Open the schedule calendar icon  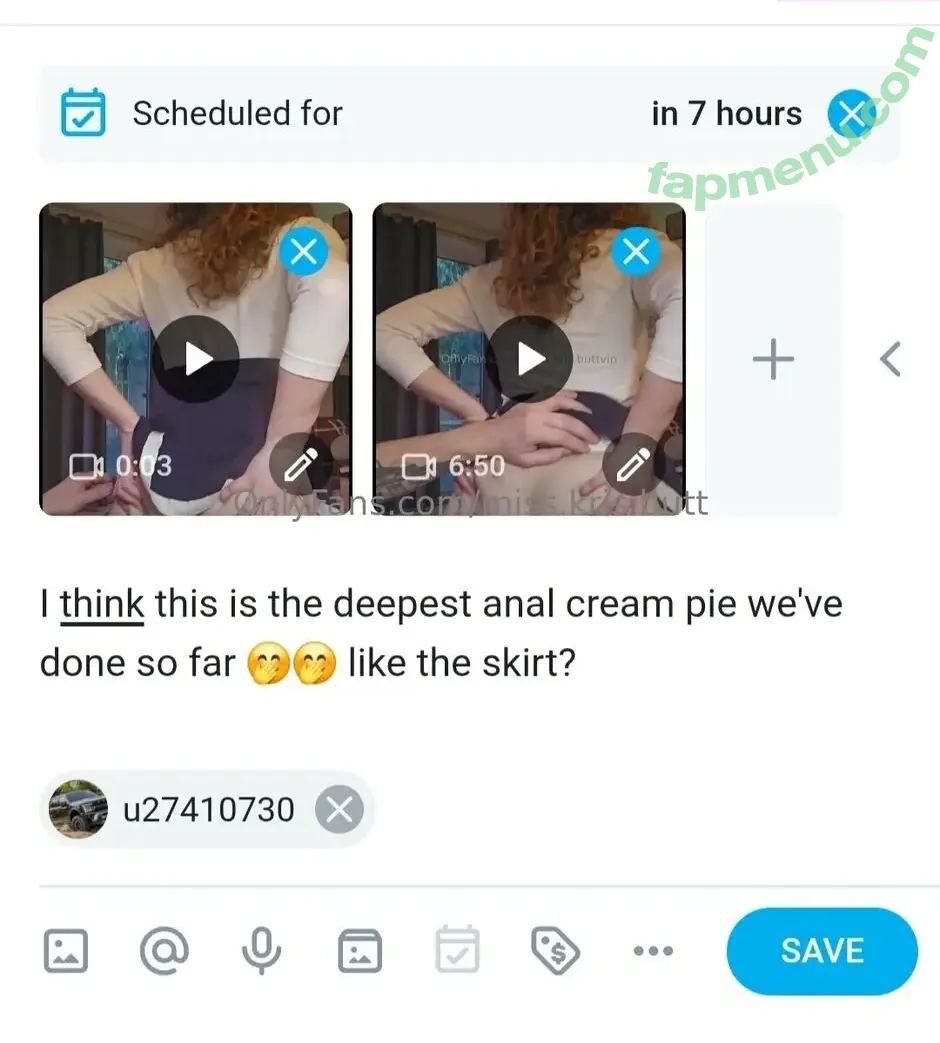coord(458,951)
